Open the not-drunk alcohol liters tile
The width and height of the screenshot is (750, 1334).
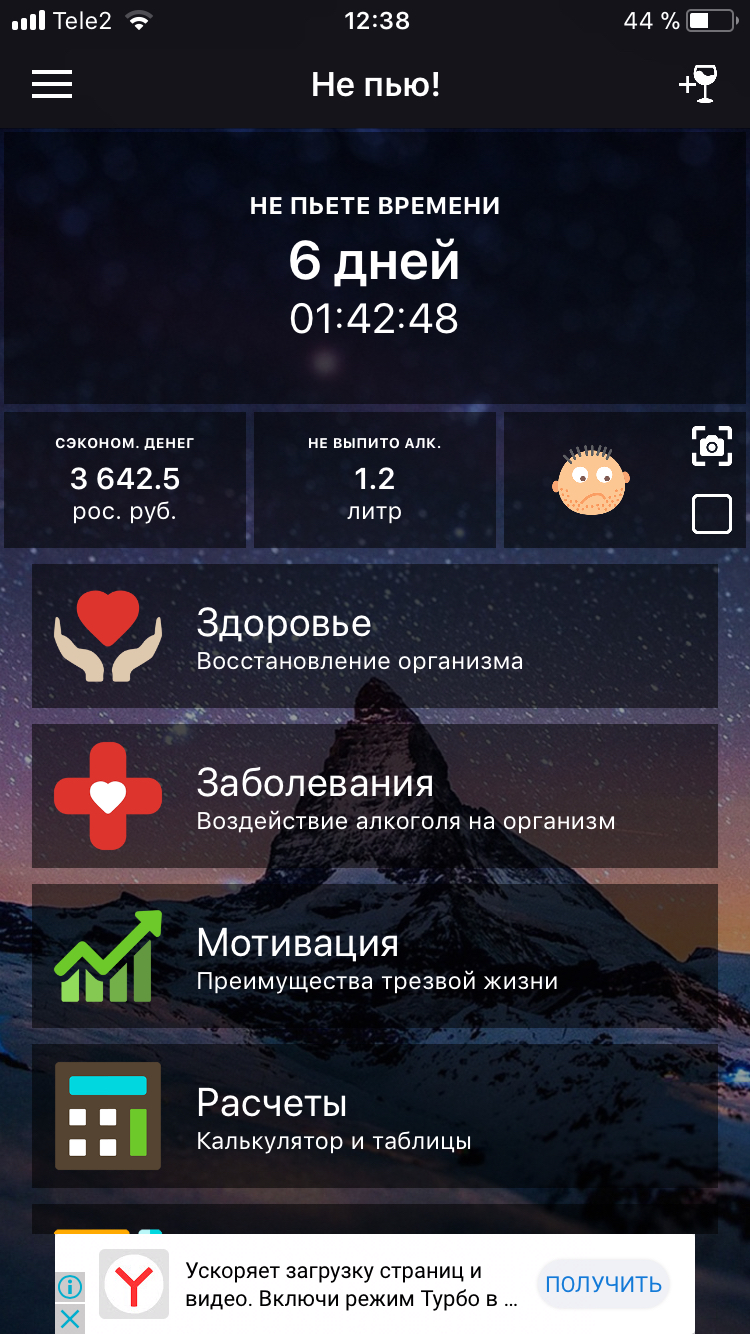pyautogui.click(x=375, y=480)
